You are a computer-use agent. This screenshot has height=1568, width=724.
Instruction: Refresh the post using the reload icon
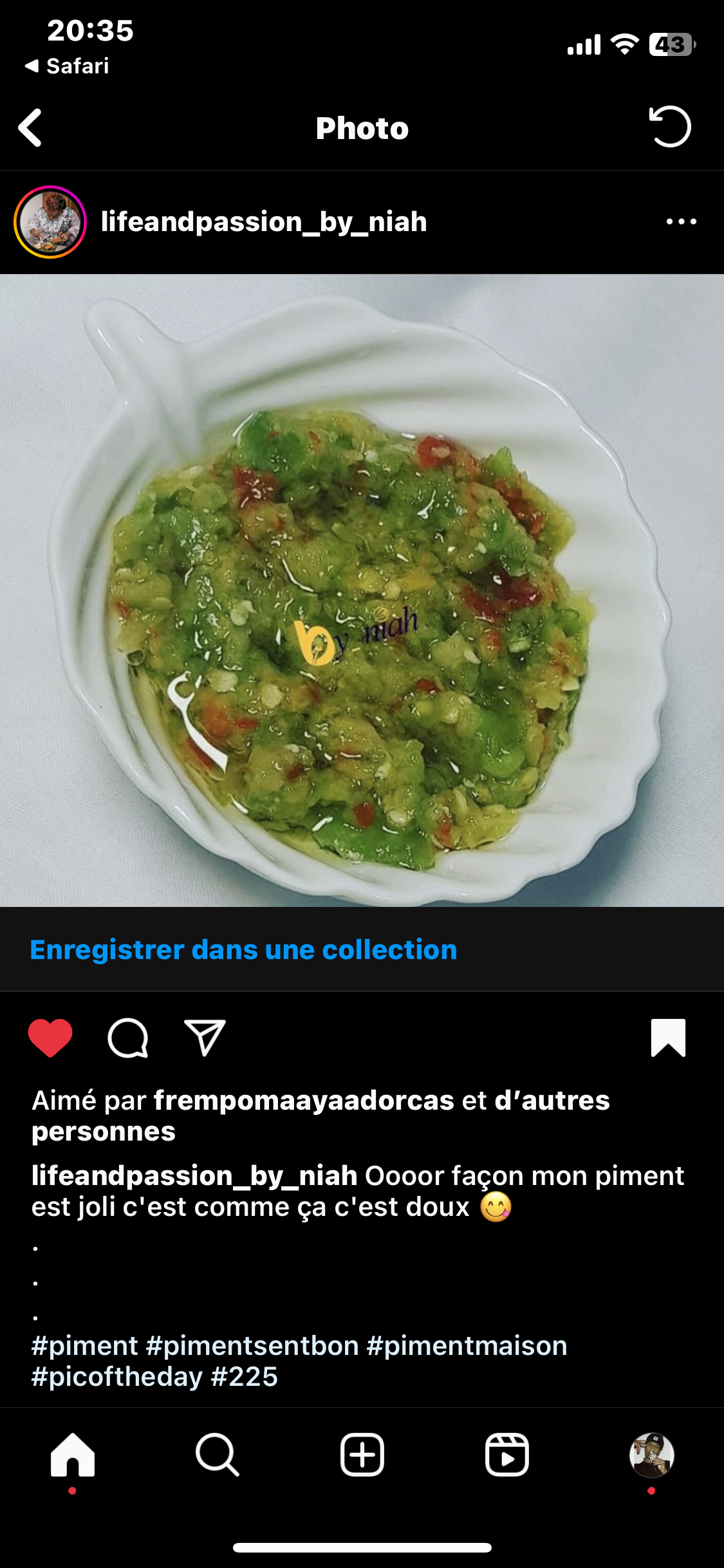tap(669, 127)
